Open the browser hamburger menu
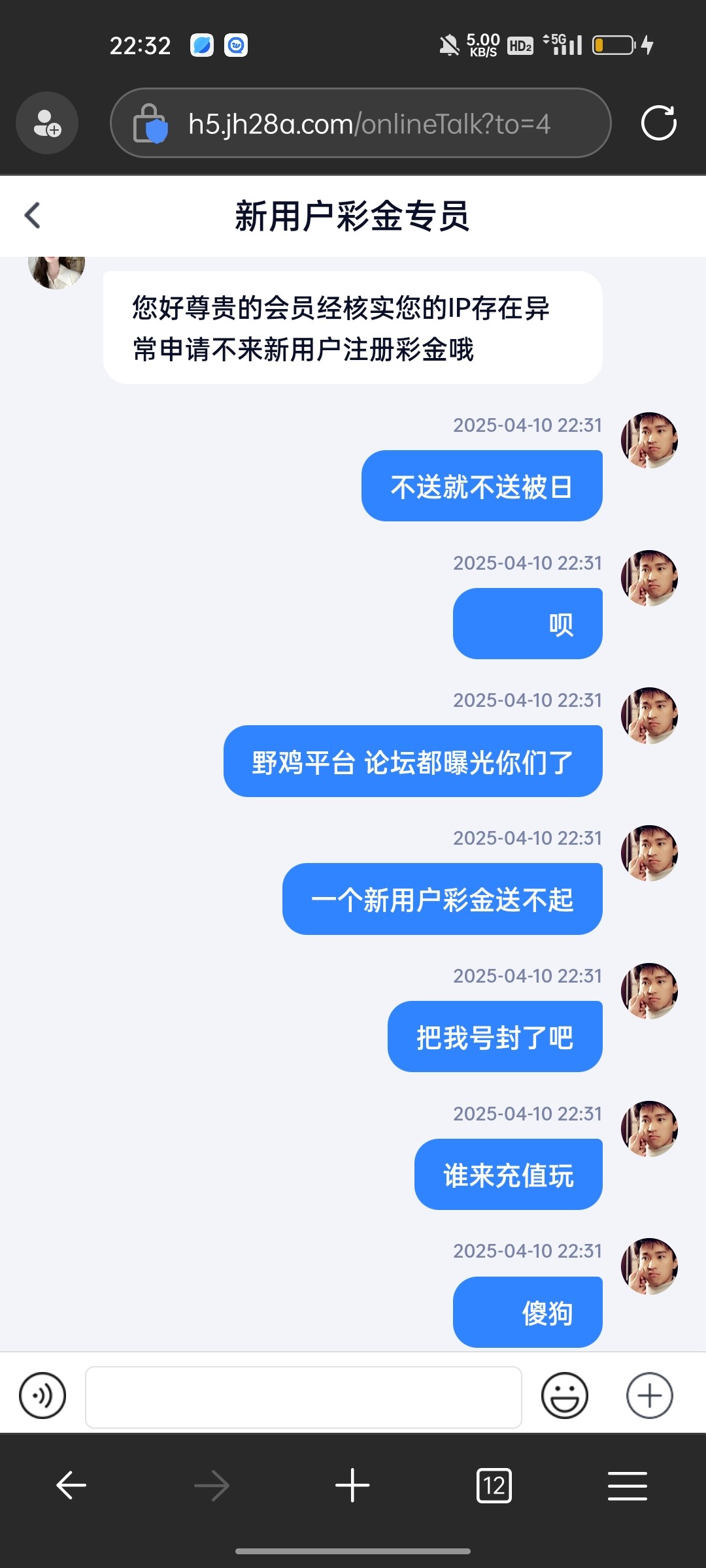The image size is (706, 1568). 628,1486
